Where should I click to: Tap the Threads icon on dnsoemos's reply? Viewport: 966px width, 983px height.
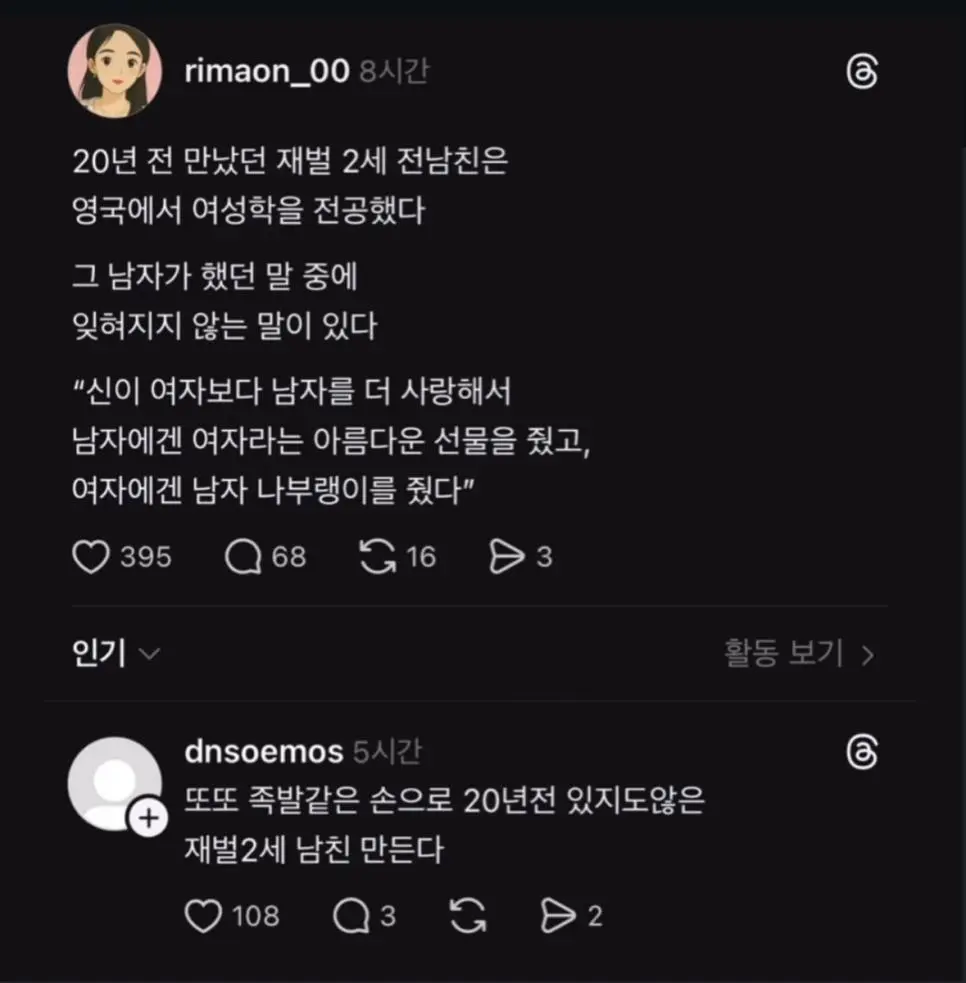pos(861,753)
